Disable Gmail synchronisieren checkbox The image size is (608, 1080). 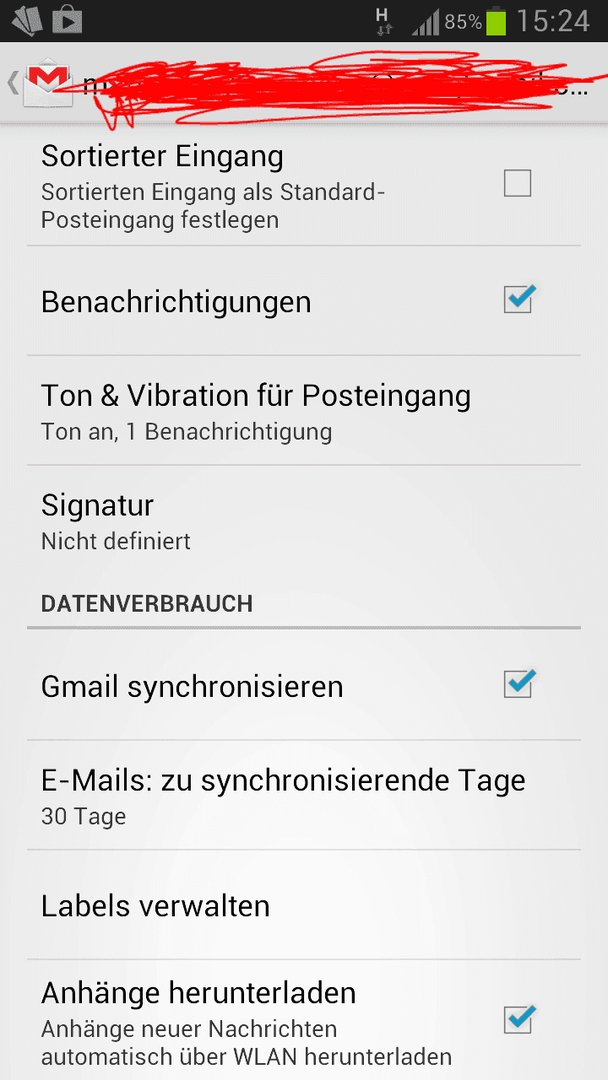pyautogui.click(x=518, y=685)
